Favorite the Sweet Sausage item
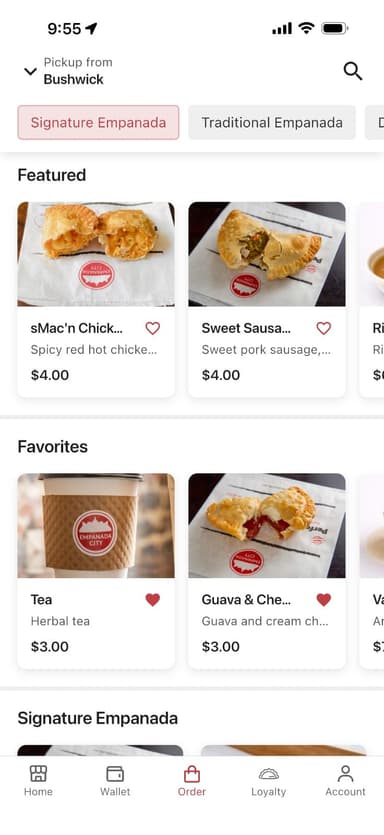The width and height of the screenshot is (384, 835). pos(324,329)
